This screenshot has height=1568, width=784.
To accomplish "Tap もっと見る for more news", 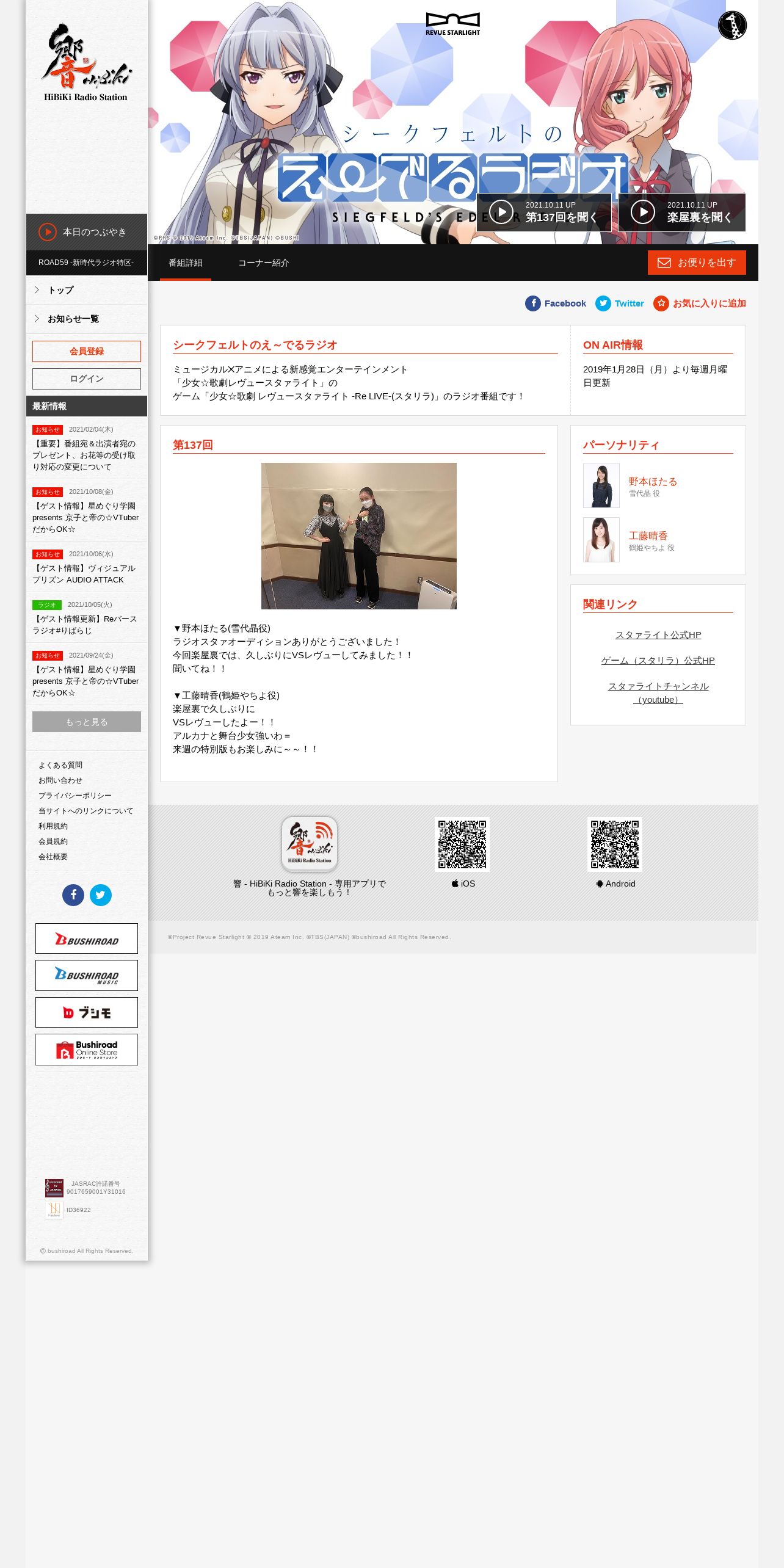I will pos(87,722).
